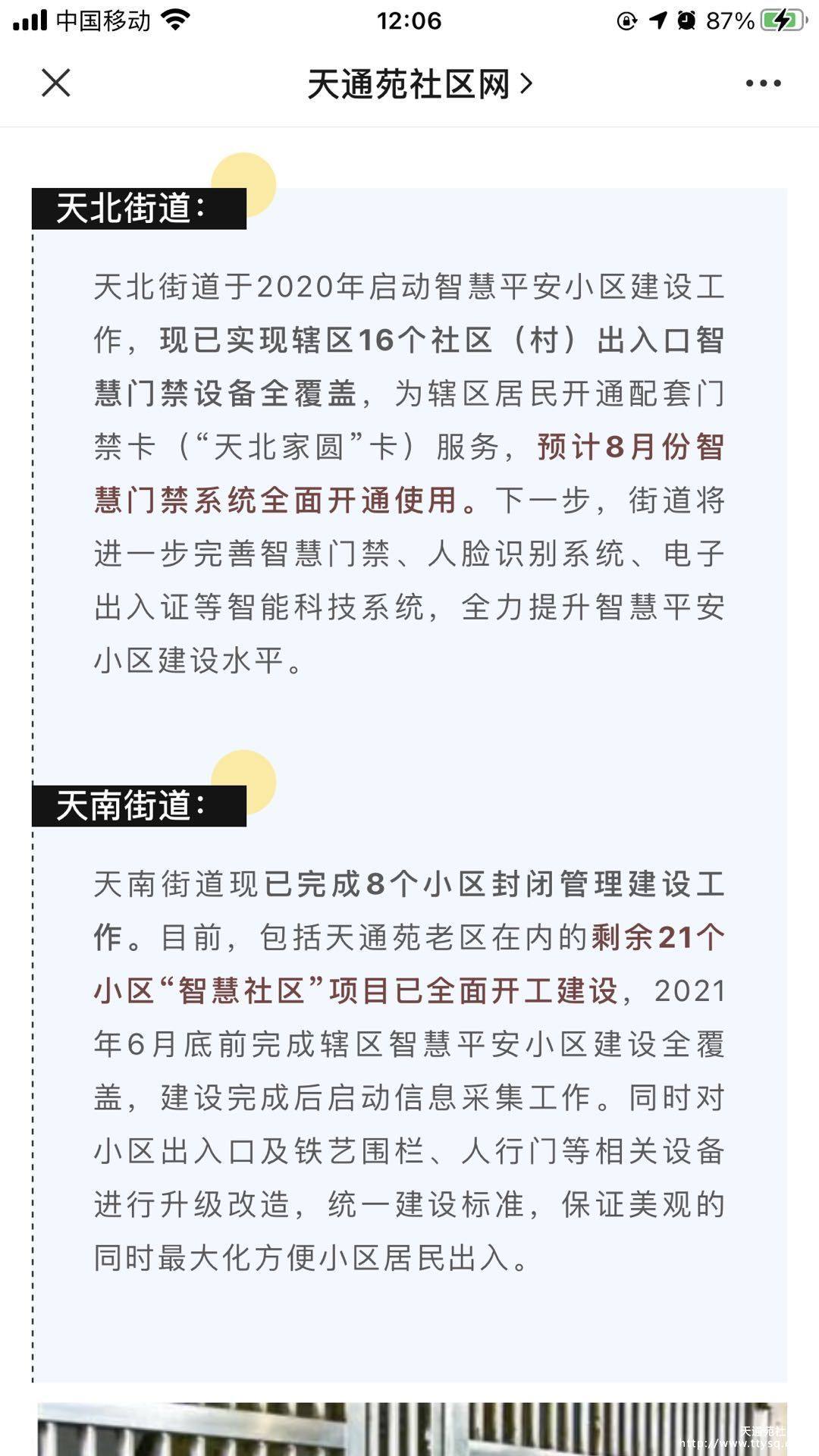Open the 天通苑社区网 account page
Viewport: 819px width, 1456px height.
(x=419, y=83)
